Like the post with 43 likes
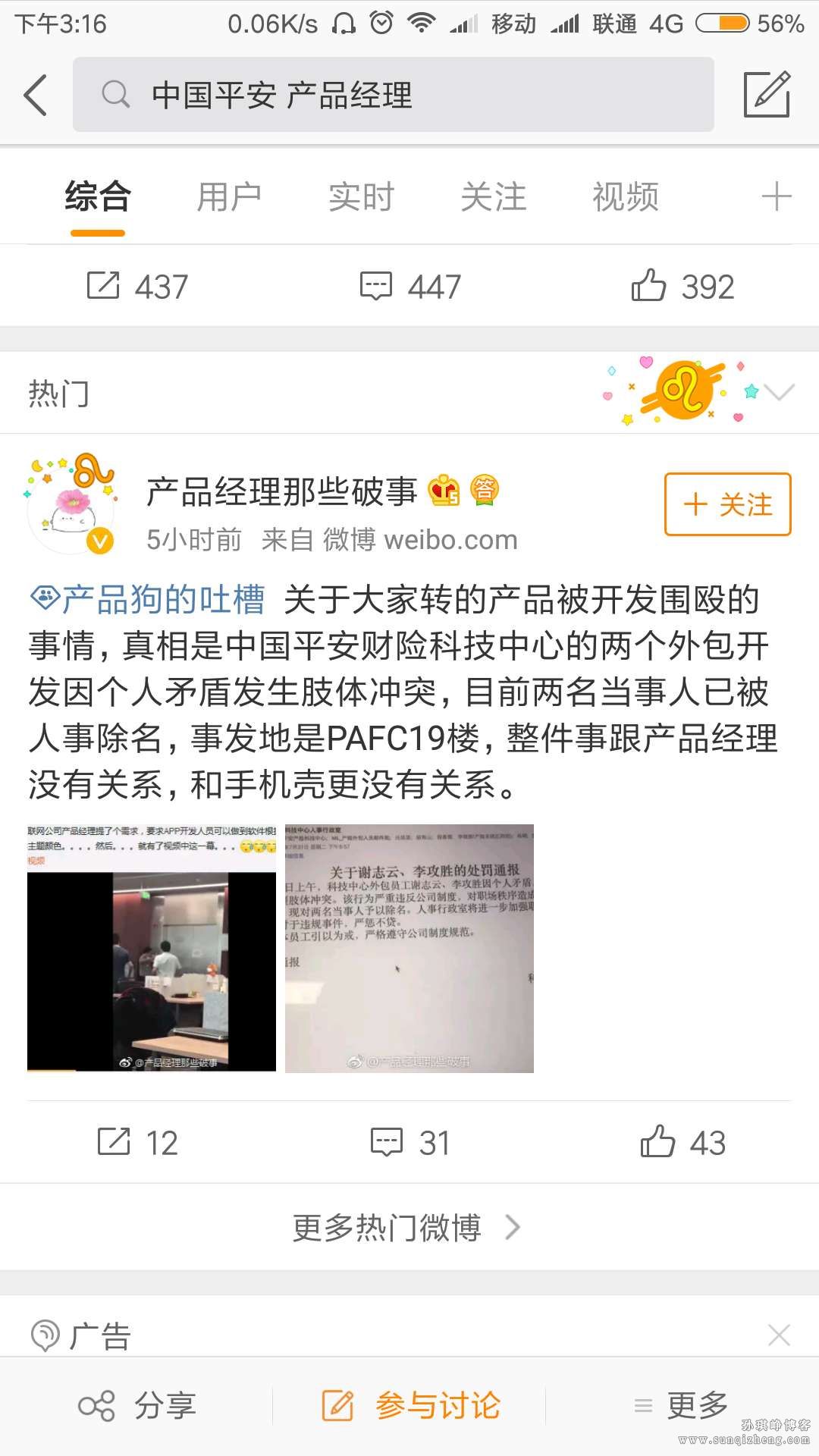The width and height of the screenshot is (819, 1456). point(682,1142)
